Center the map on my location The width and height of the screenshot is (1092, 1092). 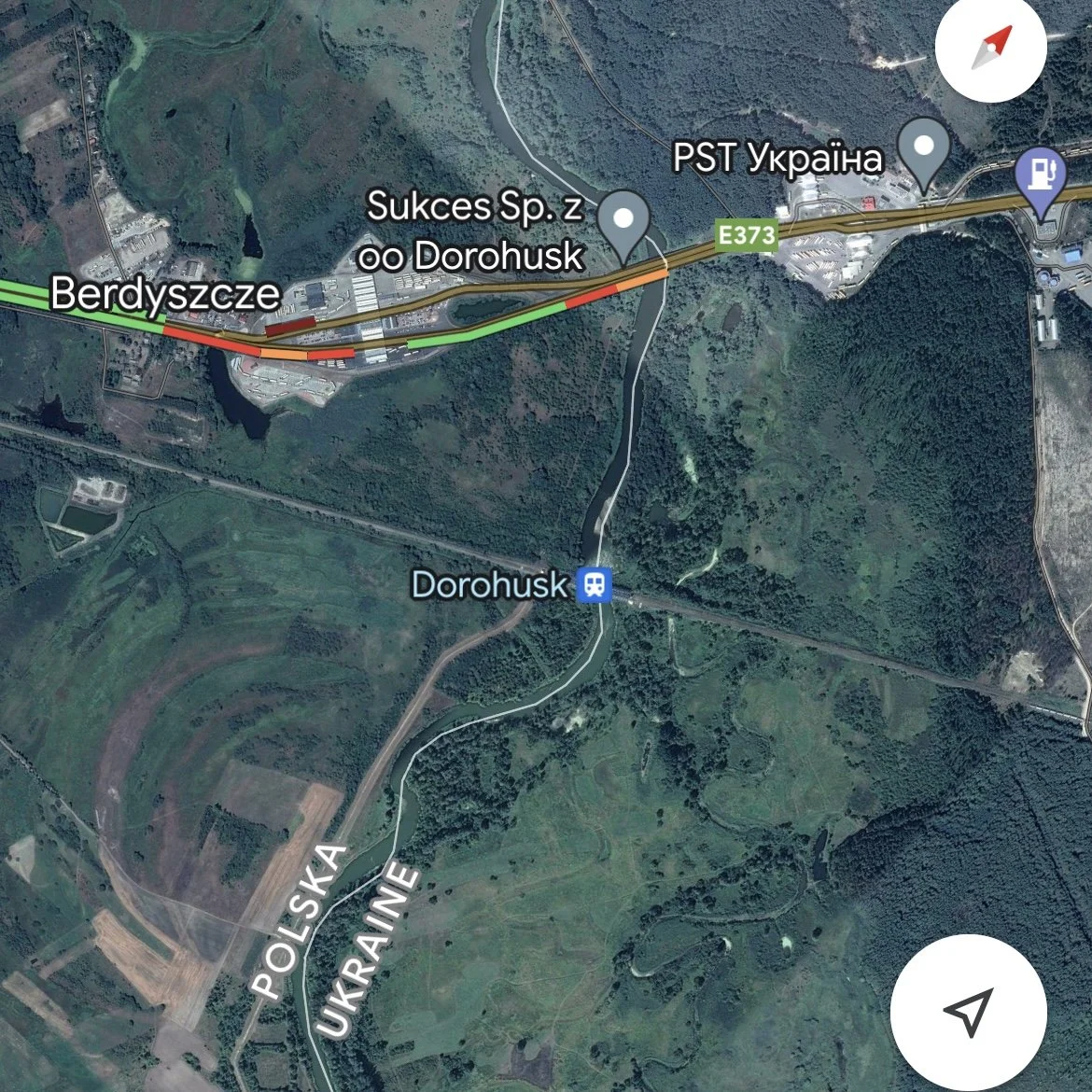point(967,1010)
